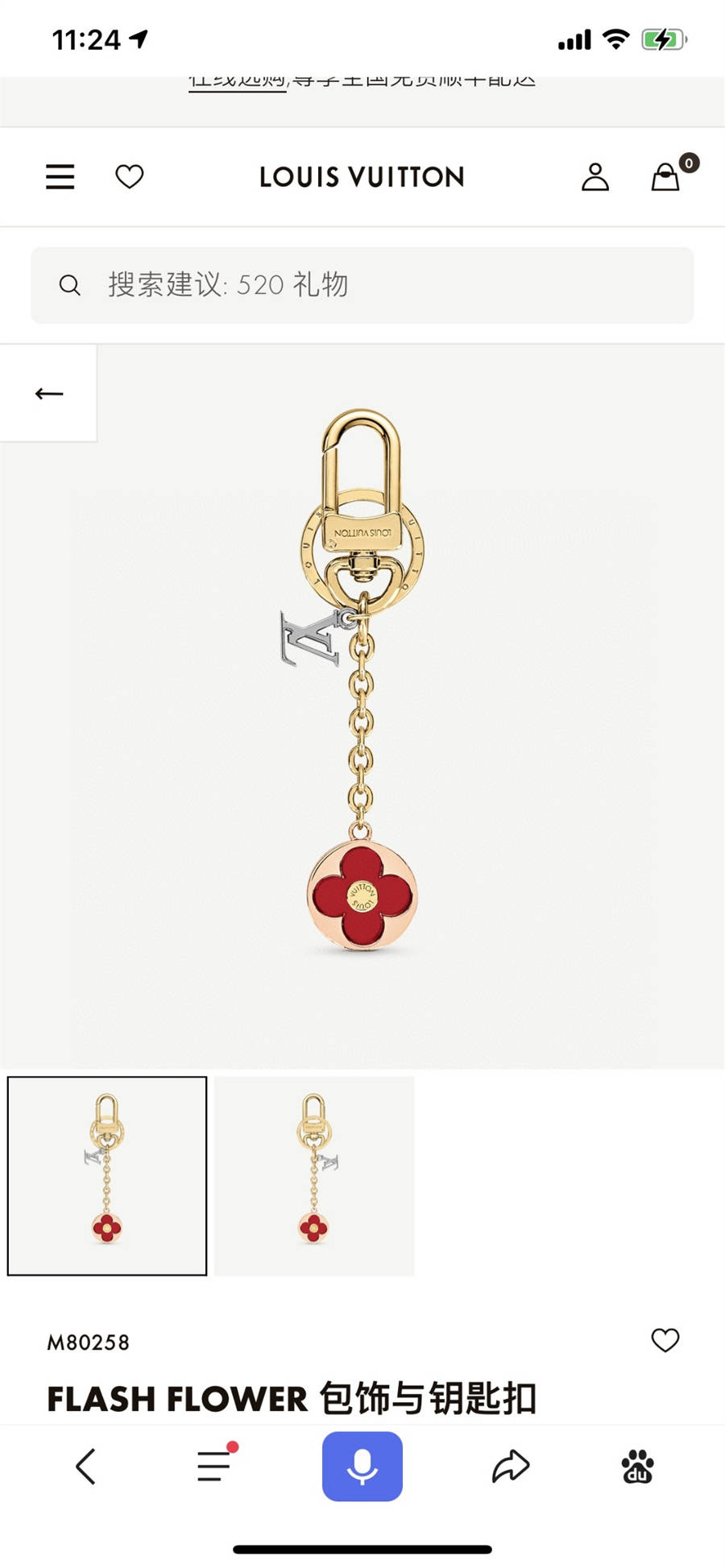Open the hamburger menu

tap(60, 176)
